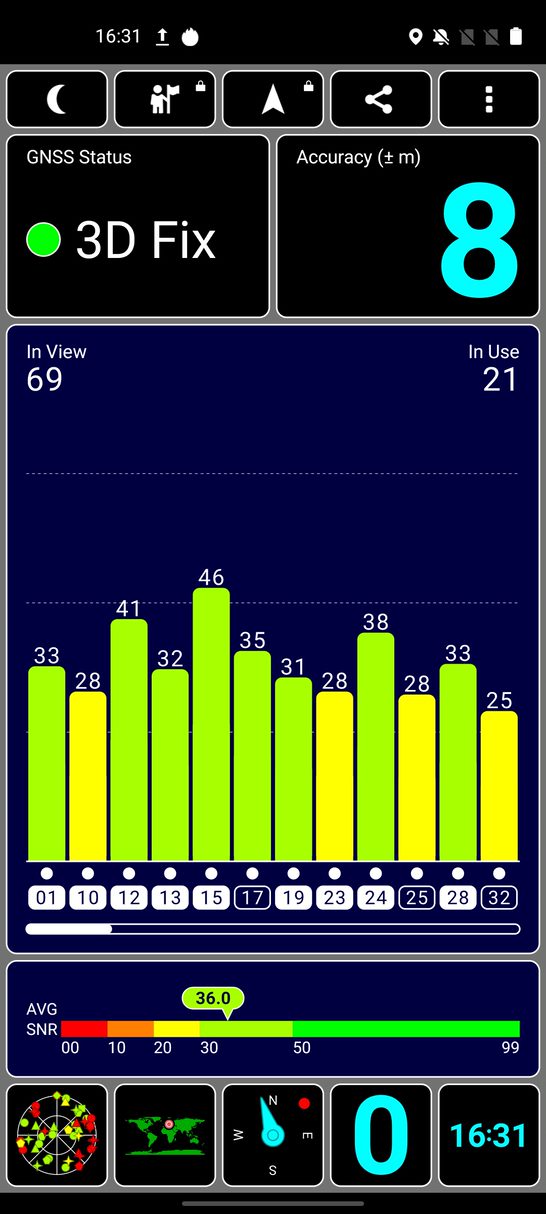Image resolution: width=546 pixels, height=1214 pixels.
Task: Open the three-dot overflow menu
Action: tap(489, 99)
